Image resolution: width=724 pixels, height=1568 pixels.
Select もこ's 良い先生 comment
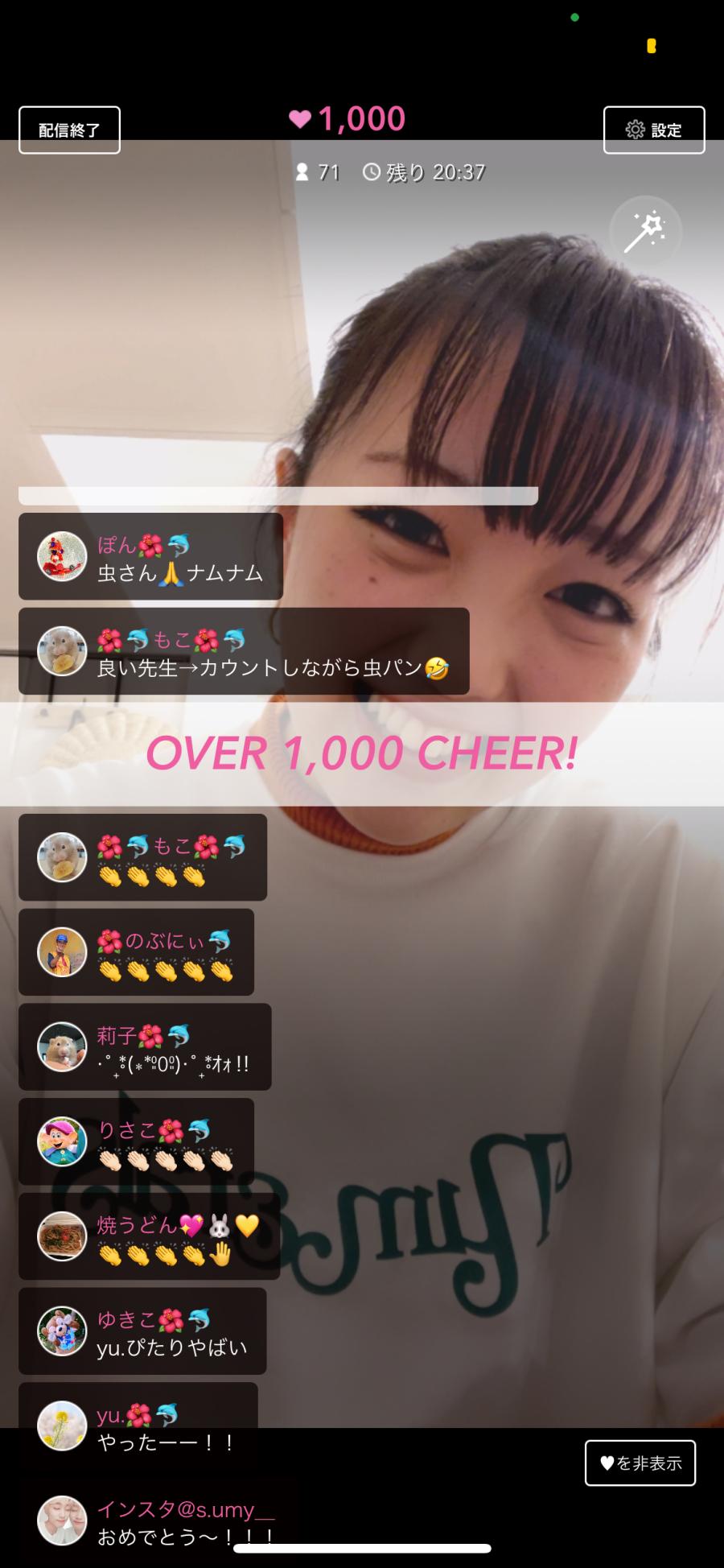tap(243, 652)
